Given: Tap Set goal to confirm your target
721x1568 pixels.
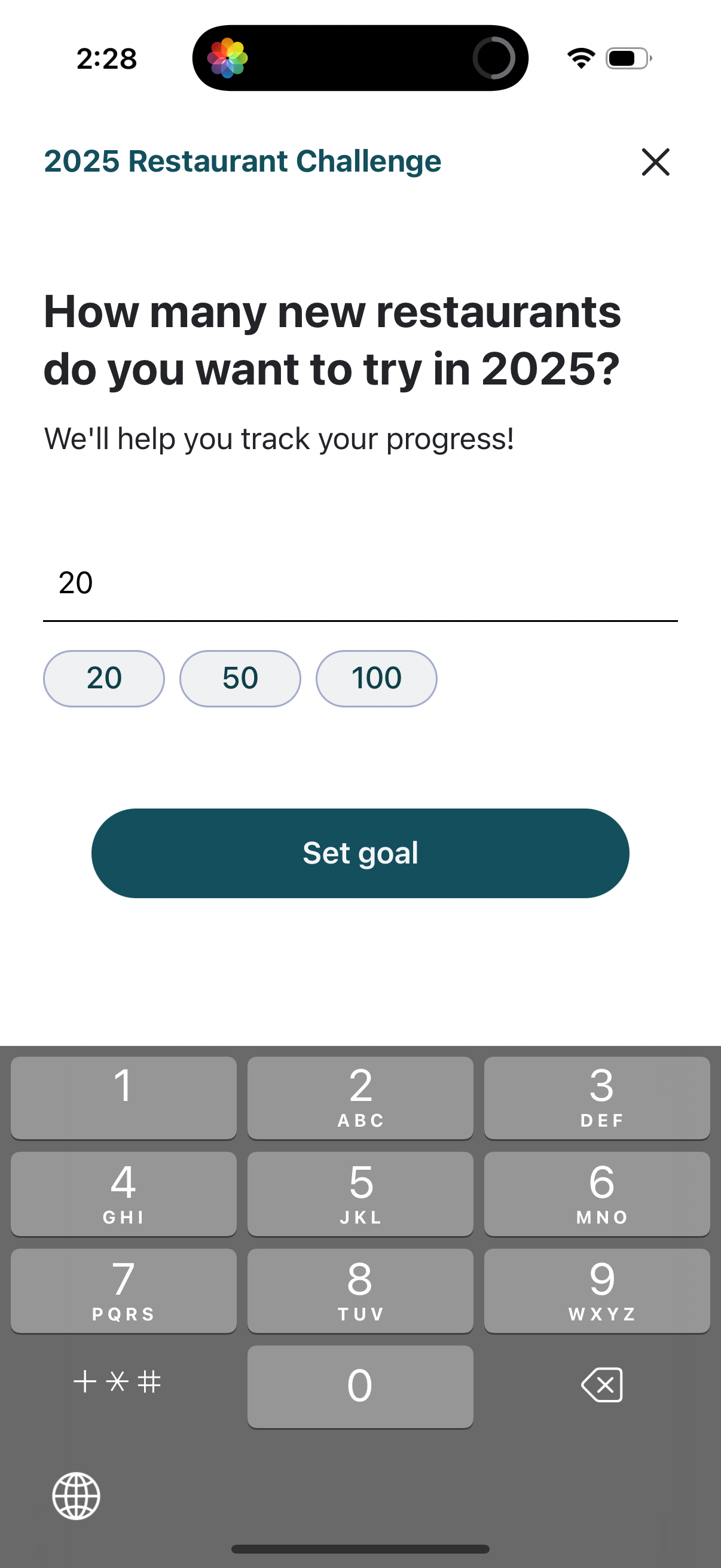Looking at the screenshot, I should (x=360, y=853).
